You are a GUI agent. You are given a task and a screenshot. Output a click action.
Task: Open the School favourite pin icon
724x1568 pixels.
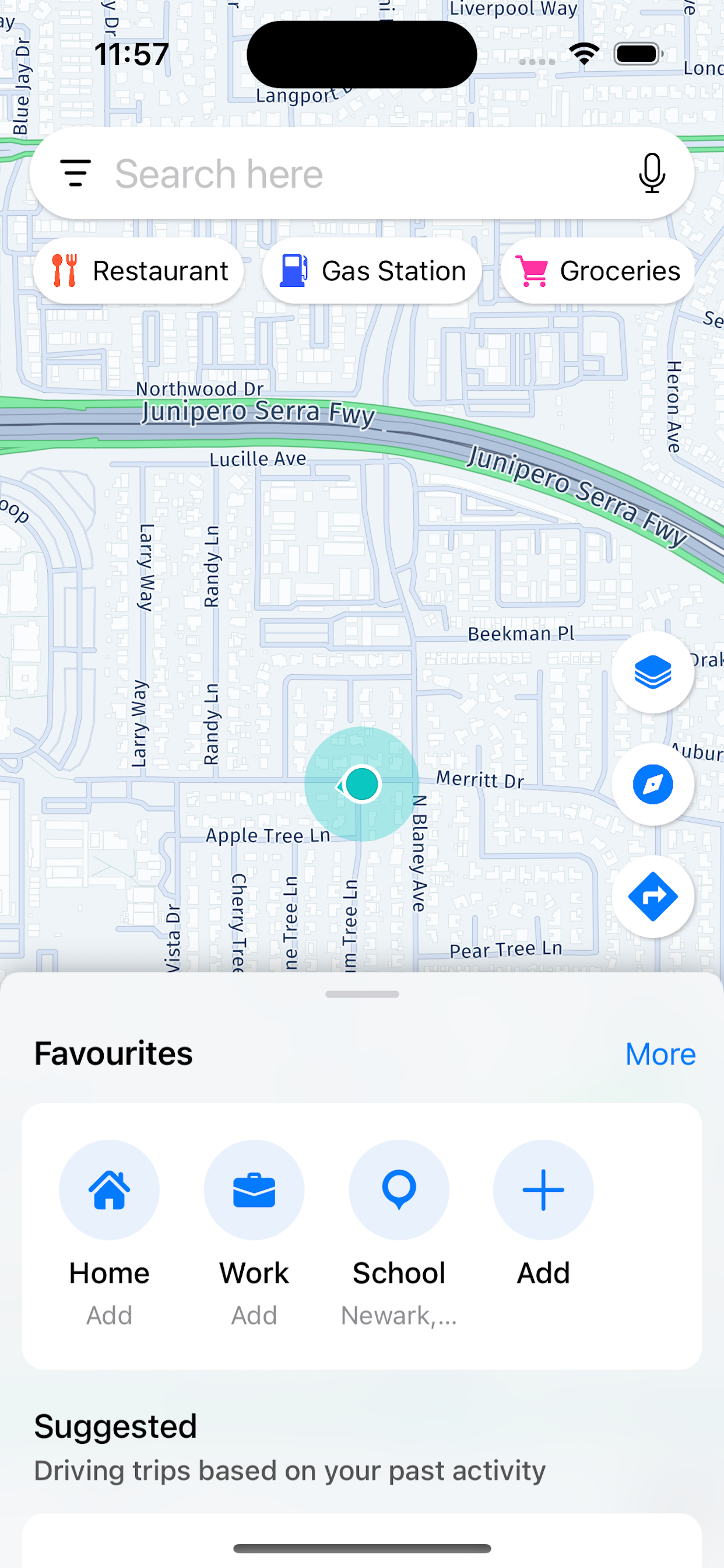pyautogui.click(x=399, y=1189)
